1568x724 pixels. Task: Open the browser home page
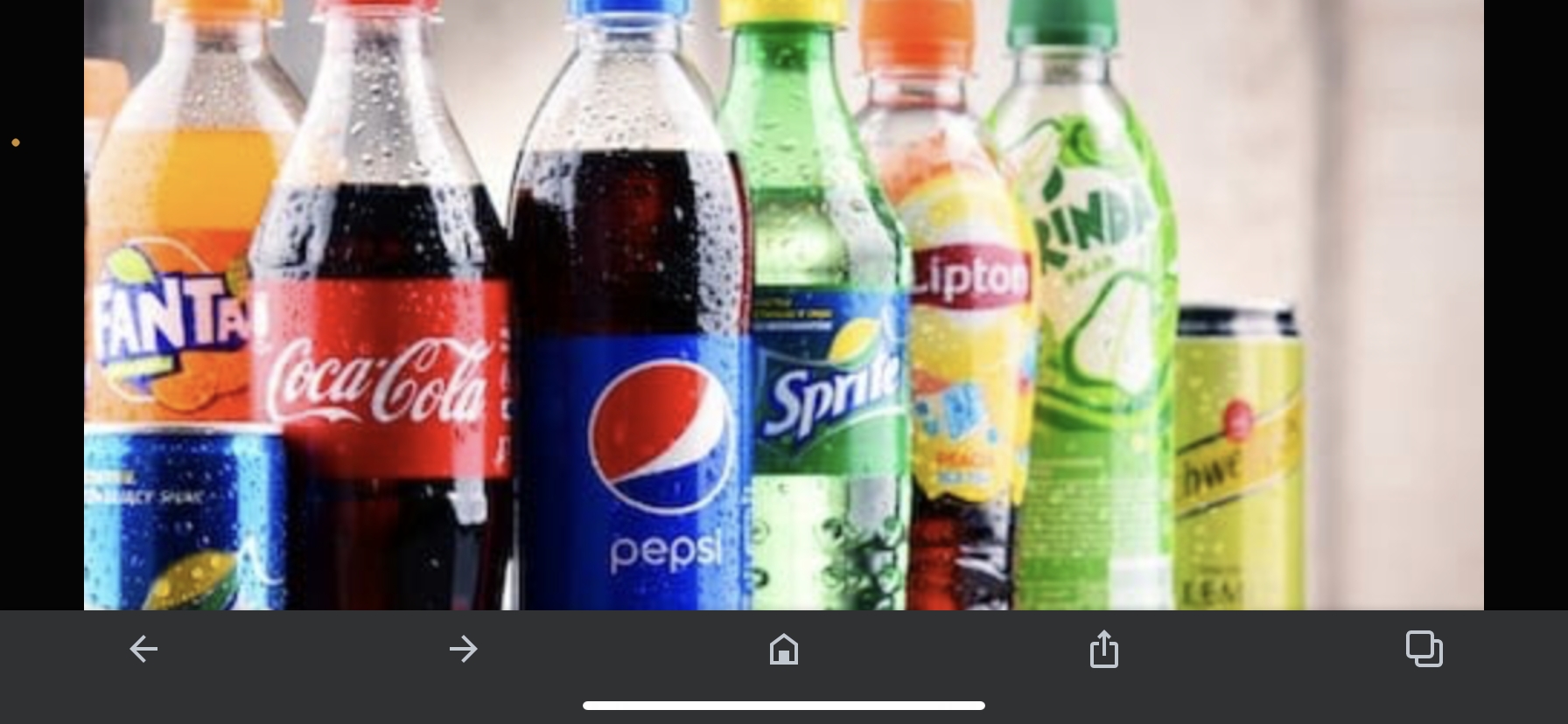point(783,649)
